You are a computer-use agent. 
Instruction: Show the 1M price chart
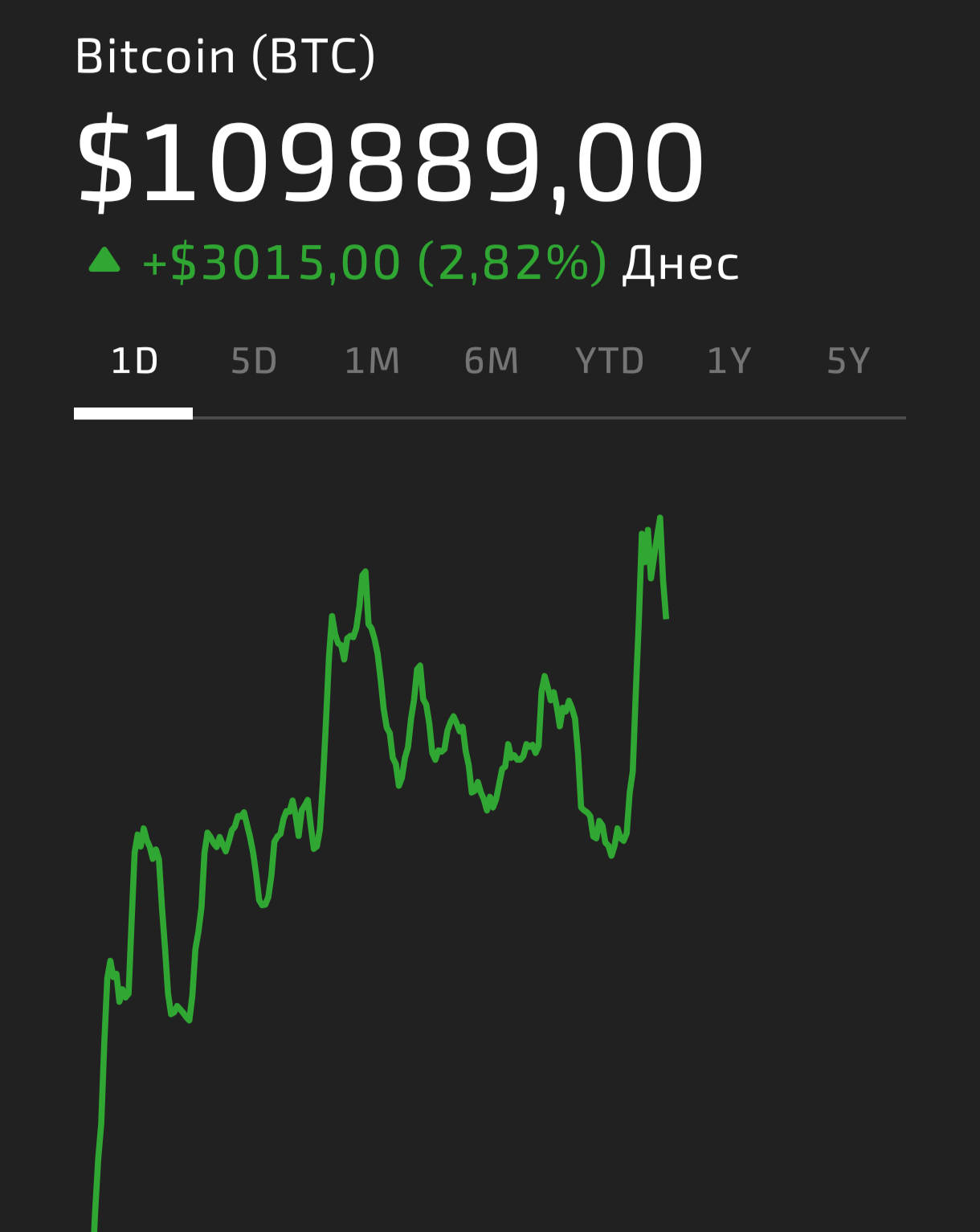tap(372, 362)
